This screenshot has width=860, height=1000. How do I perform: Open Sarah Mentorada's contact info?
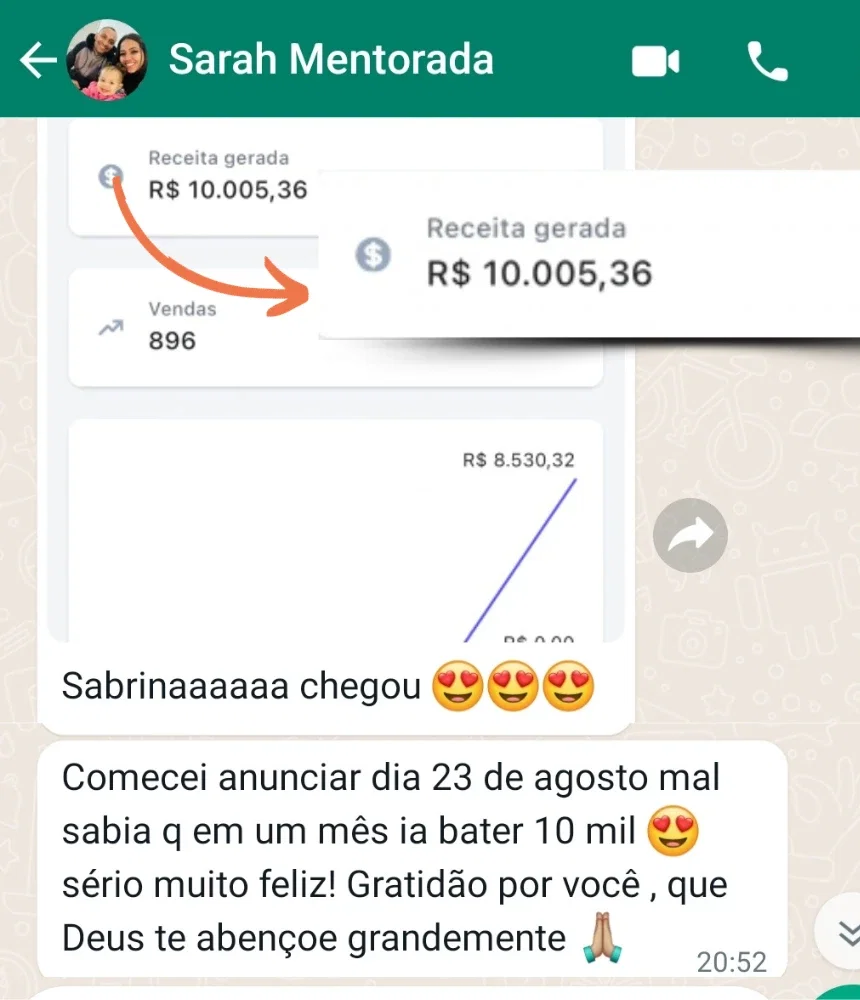tap(330, 60)
